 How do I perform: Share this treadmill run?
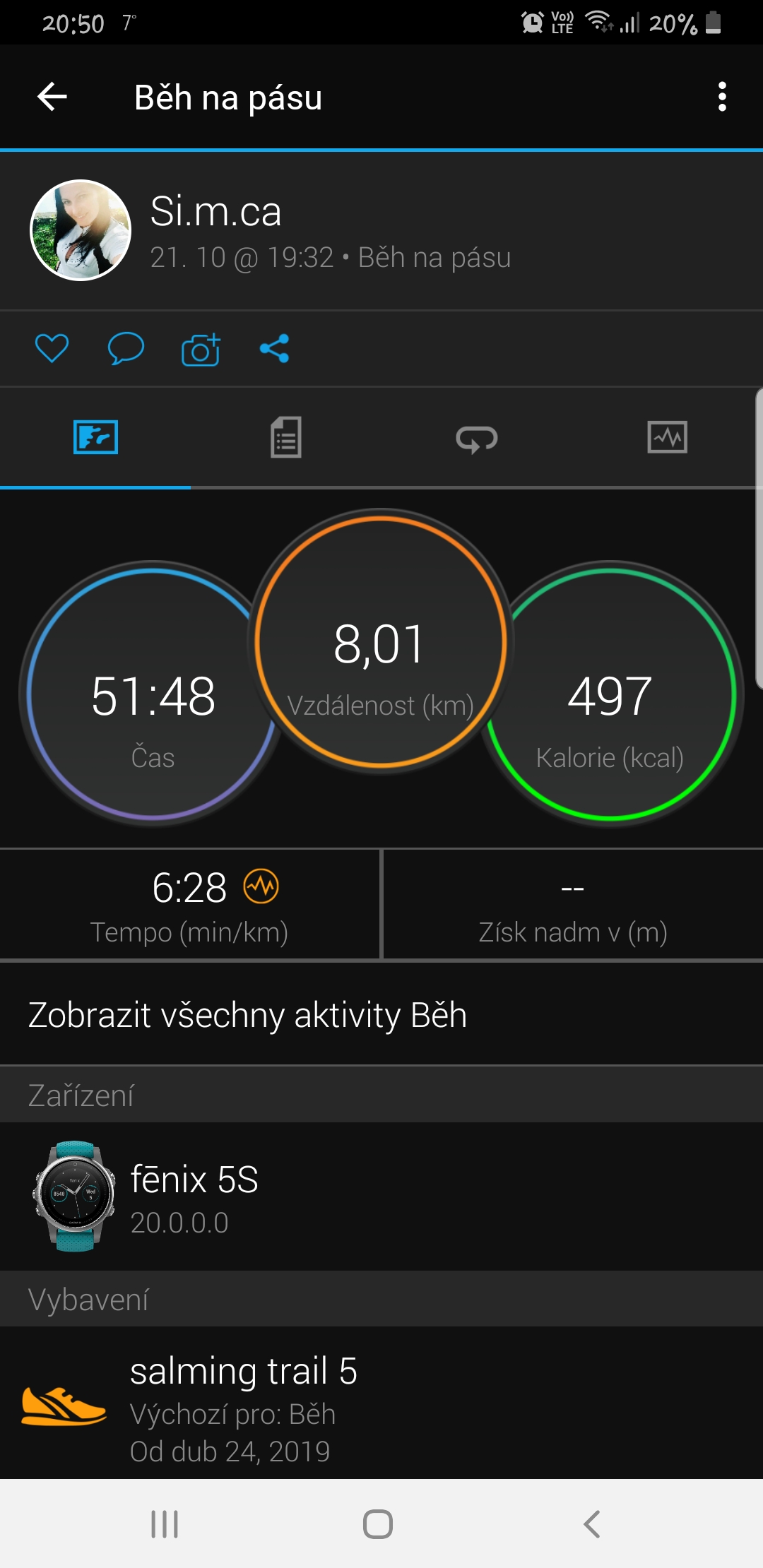point(274,348)
